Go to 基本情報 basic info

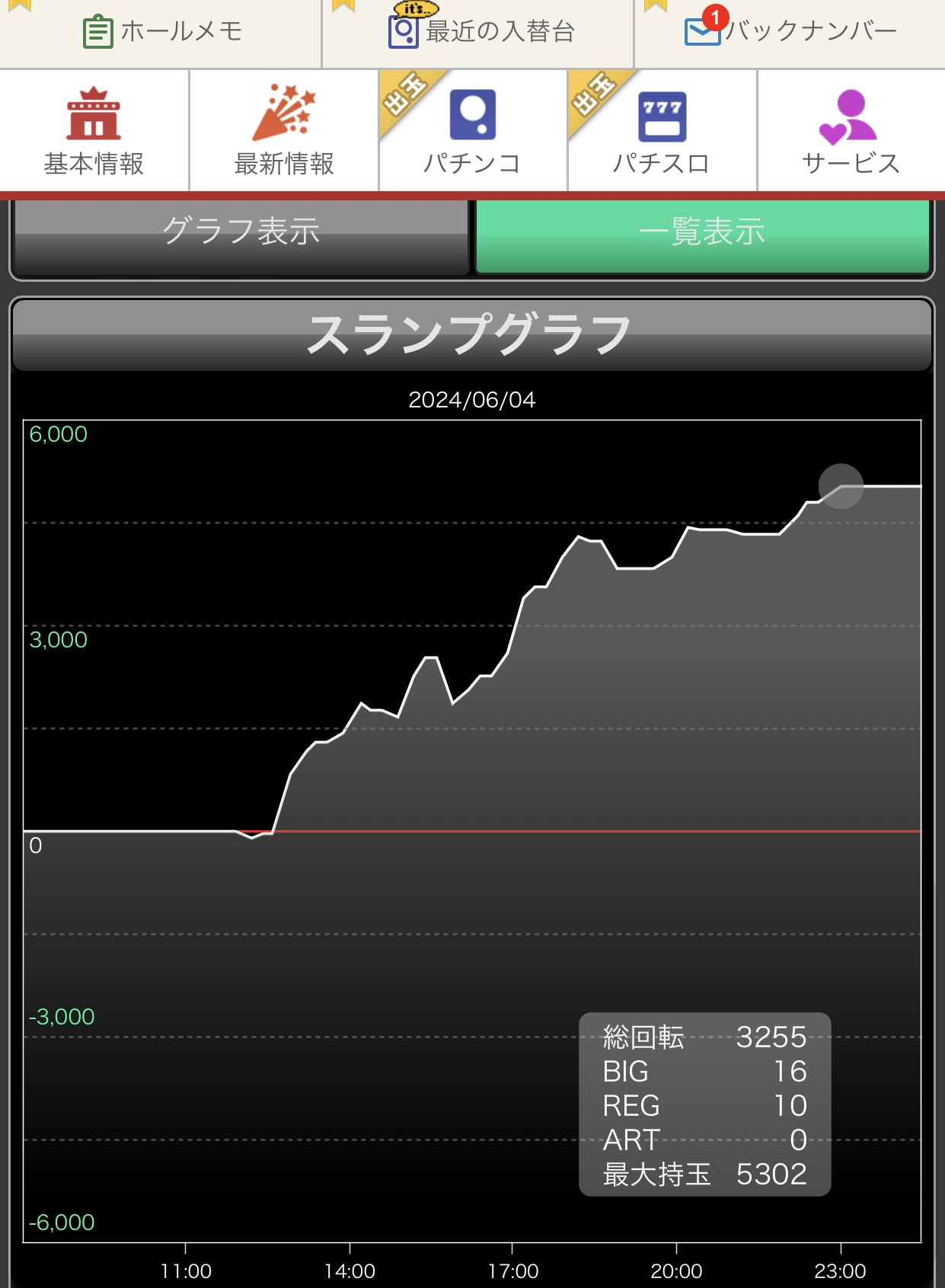point(94,132)
